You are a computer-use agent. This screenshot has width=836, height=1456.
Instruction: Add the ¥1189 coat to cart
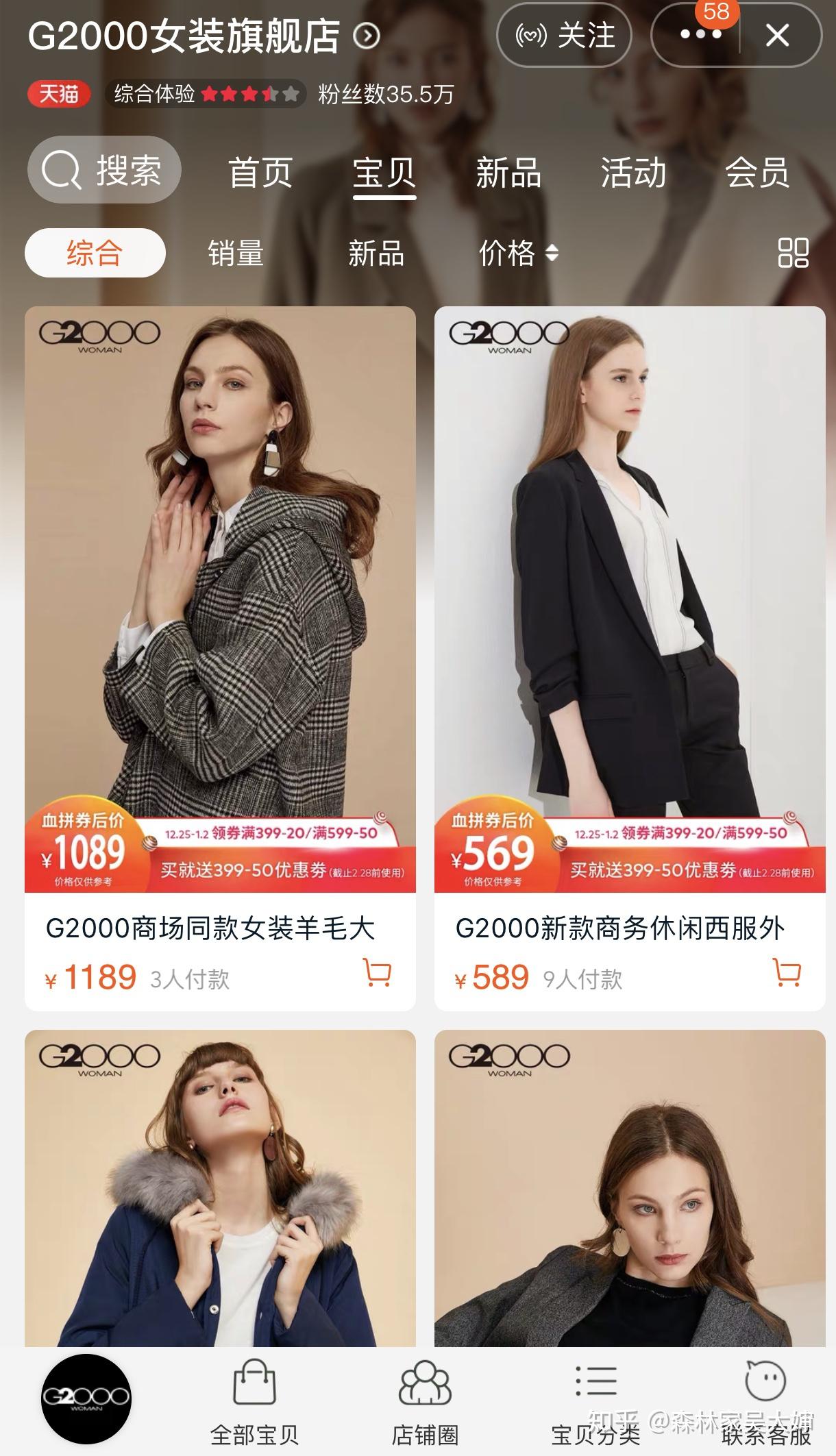[377, 973]
